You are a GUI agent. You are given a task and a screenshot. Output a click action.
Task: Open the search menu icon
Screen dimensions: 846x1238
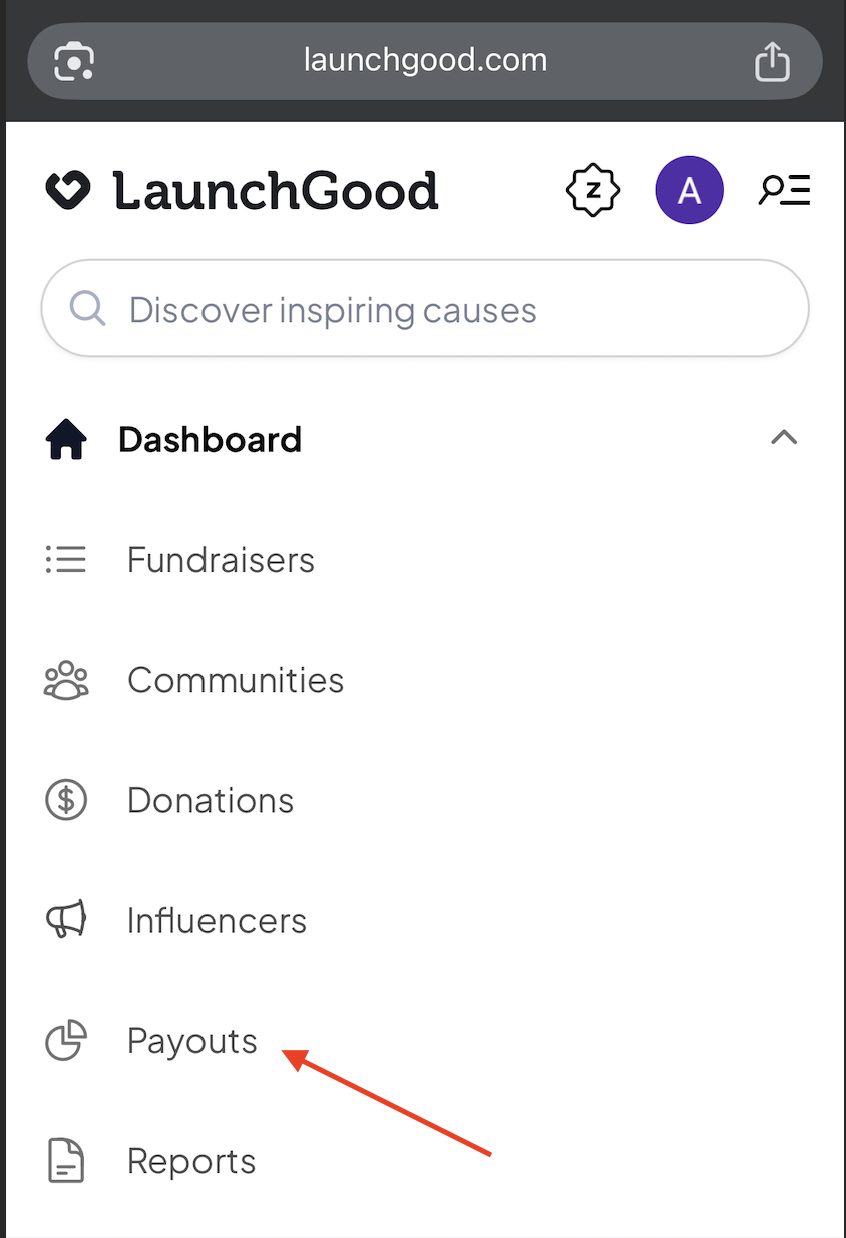click(x=785, y=190)
